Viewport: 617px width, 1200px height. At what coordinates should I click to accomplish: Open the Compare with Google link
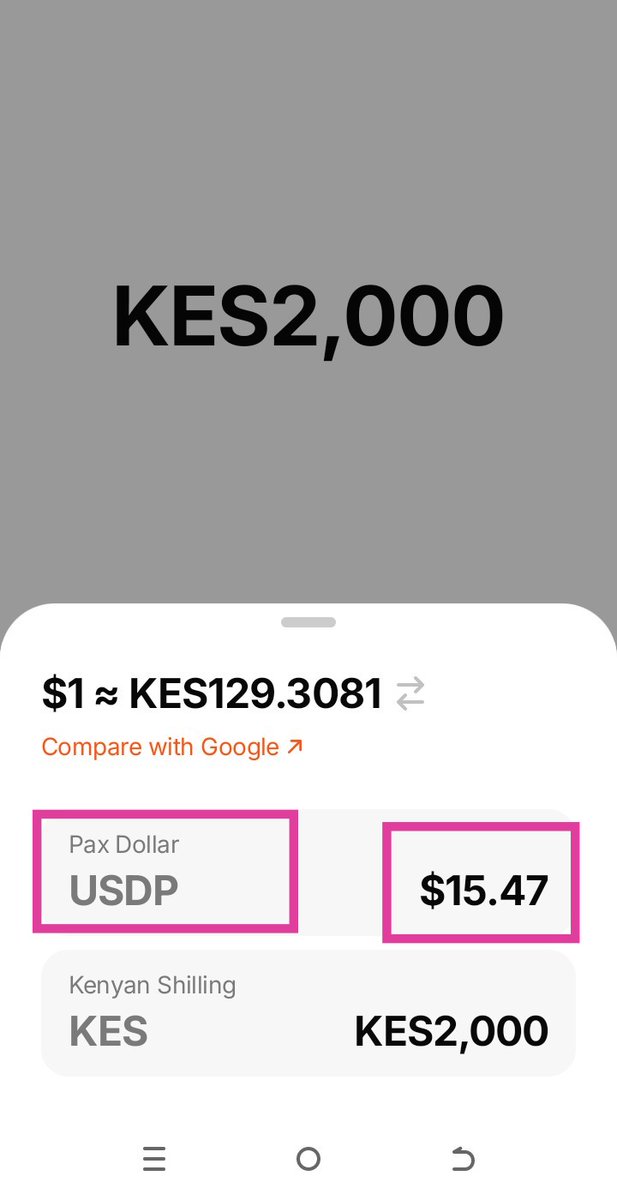coord(172,747)
